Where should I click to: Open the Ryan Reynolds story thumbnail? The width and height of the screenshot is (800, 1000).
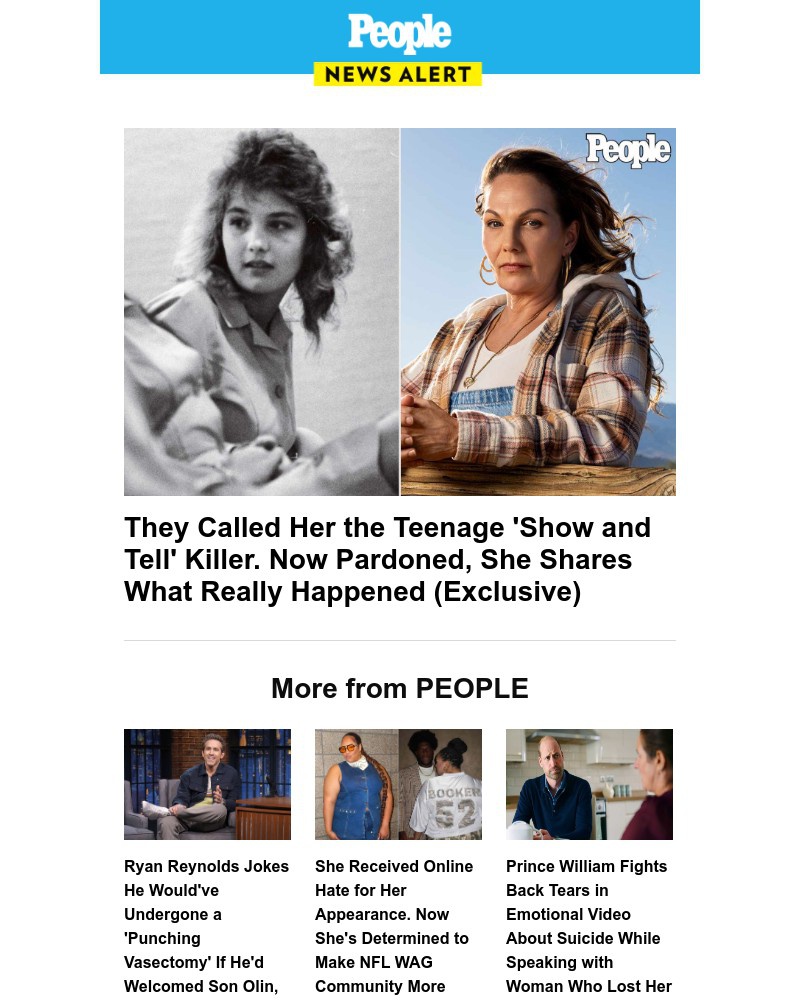(207, 784)
